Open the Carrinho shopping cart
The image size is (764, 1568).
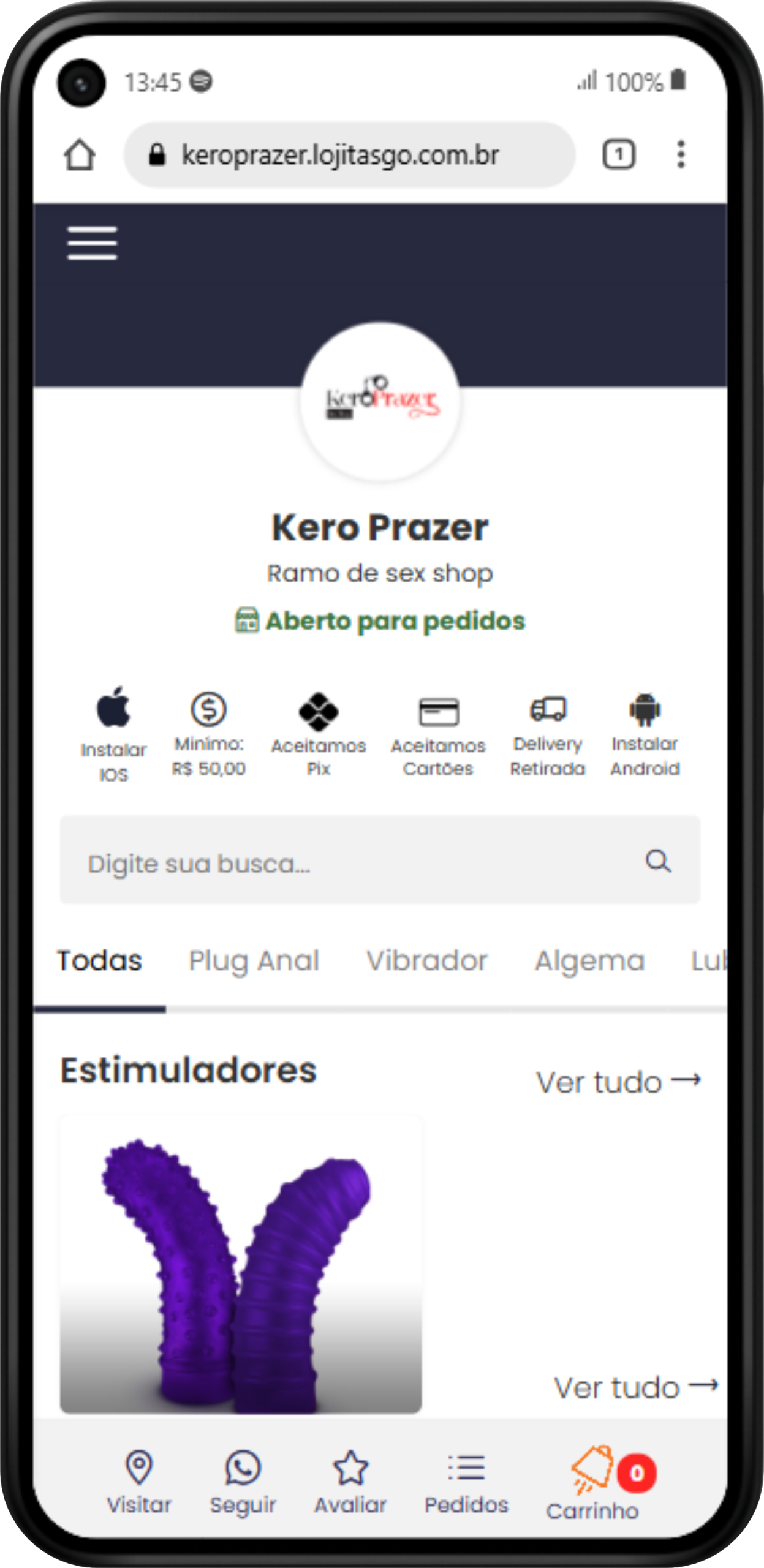592,1483
